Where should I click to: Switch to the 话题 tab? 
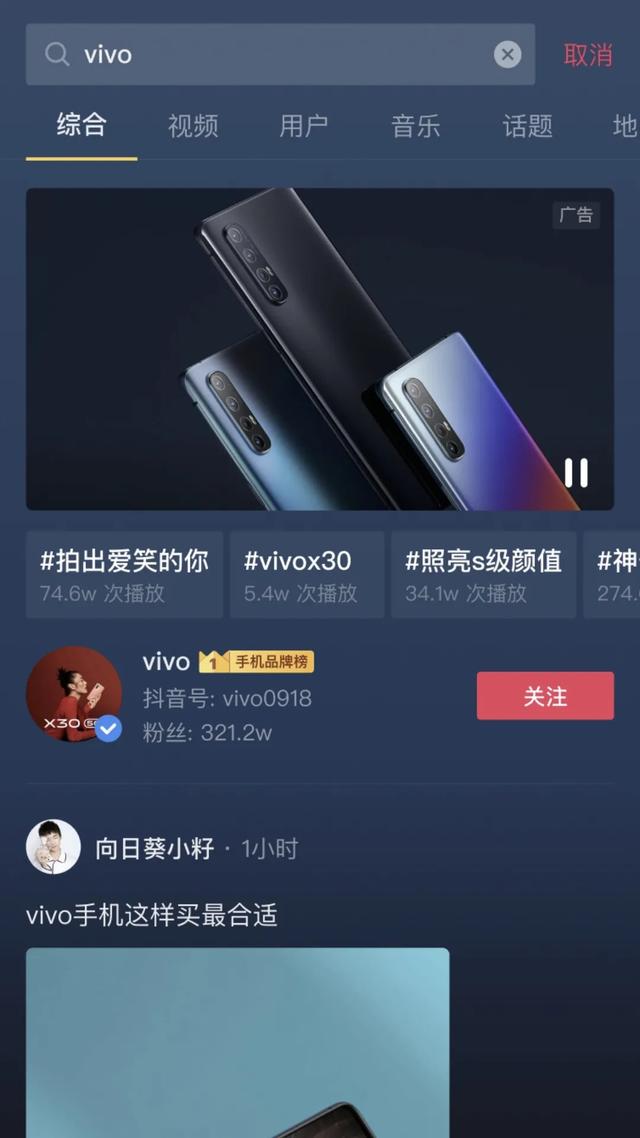pos(527,126)
